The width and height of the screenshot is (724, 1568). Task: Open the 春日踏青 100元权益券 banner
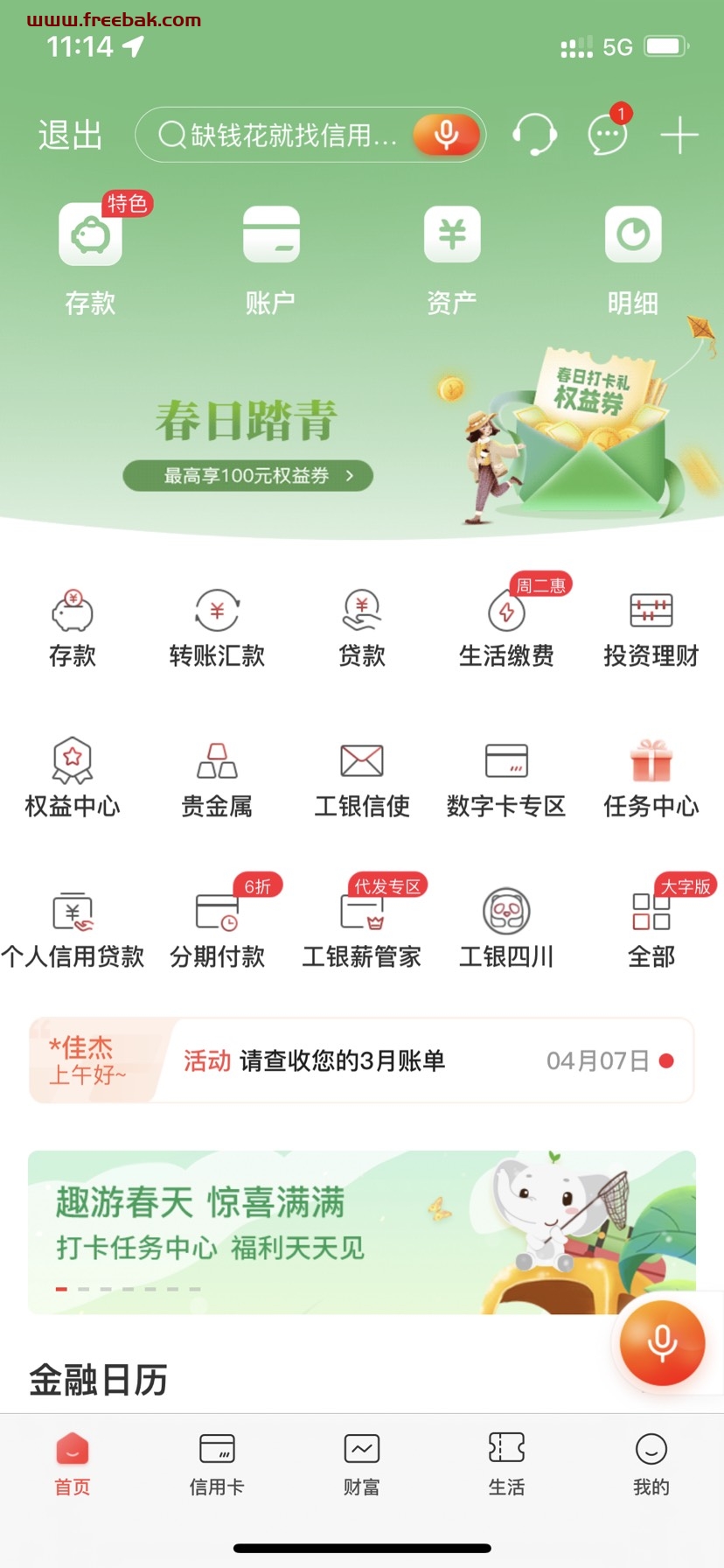point(362,437)
